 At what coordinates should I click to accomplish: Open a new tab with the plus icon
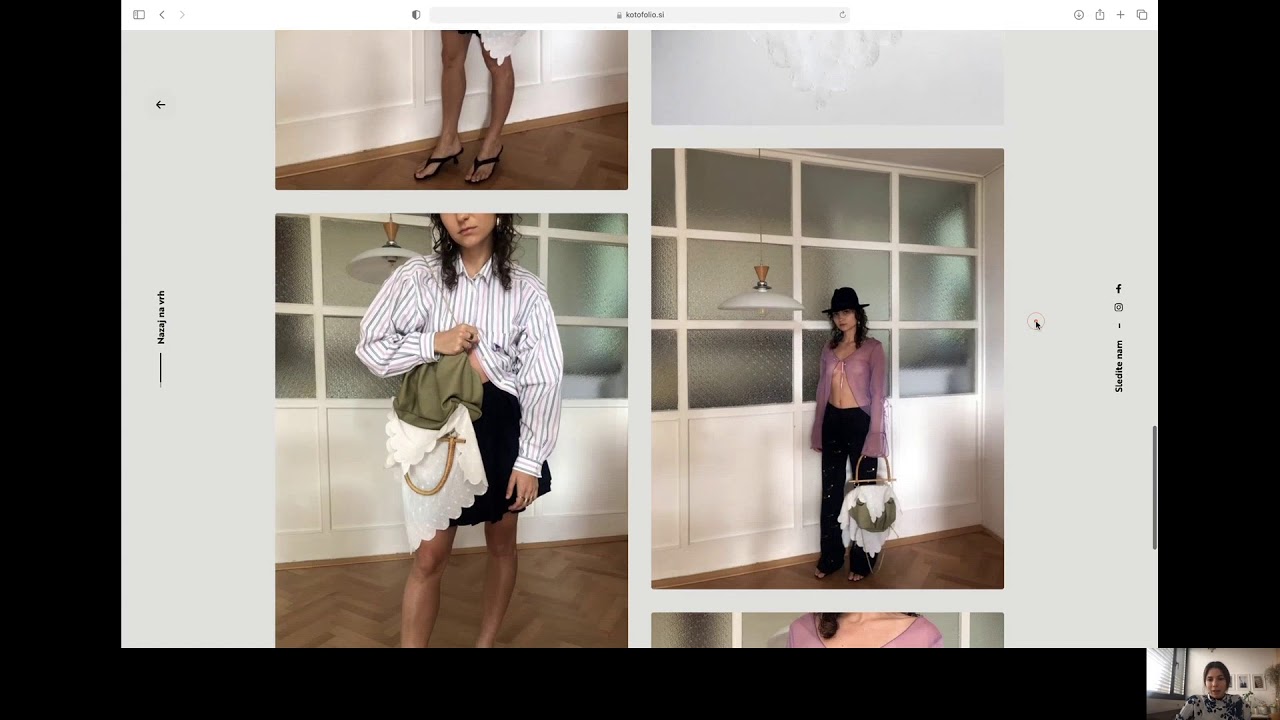1120,15
